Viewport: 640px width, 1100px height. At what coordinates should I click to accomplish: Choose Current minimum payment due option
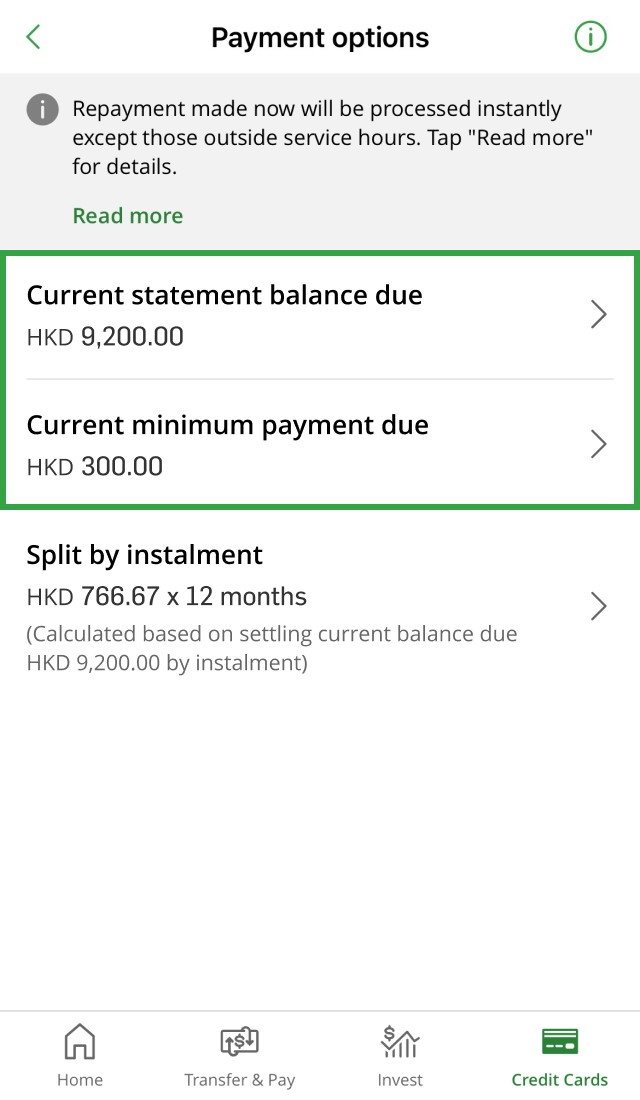[x=320, y=444]
